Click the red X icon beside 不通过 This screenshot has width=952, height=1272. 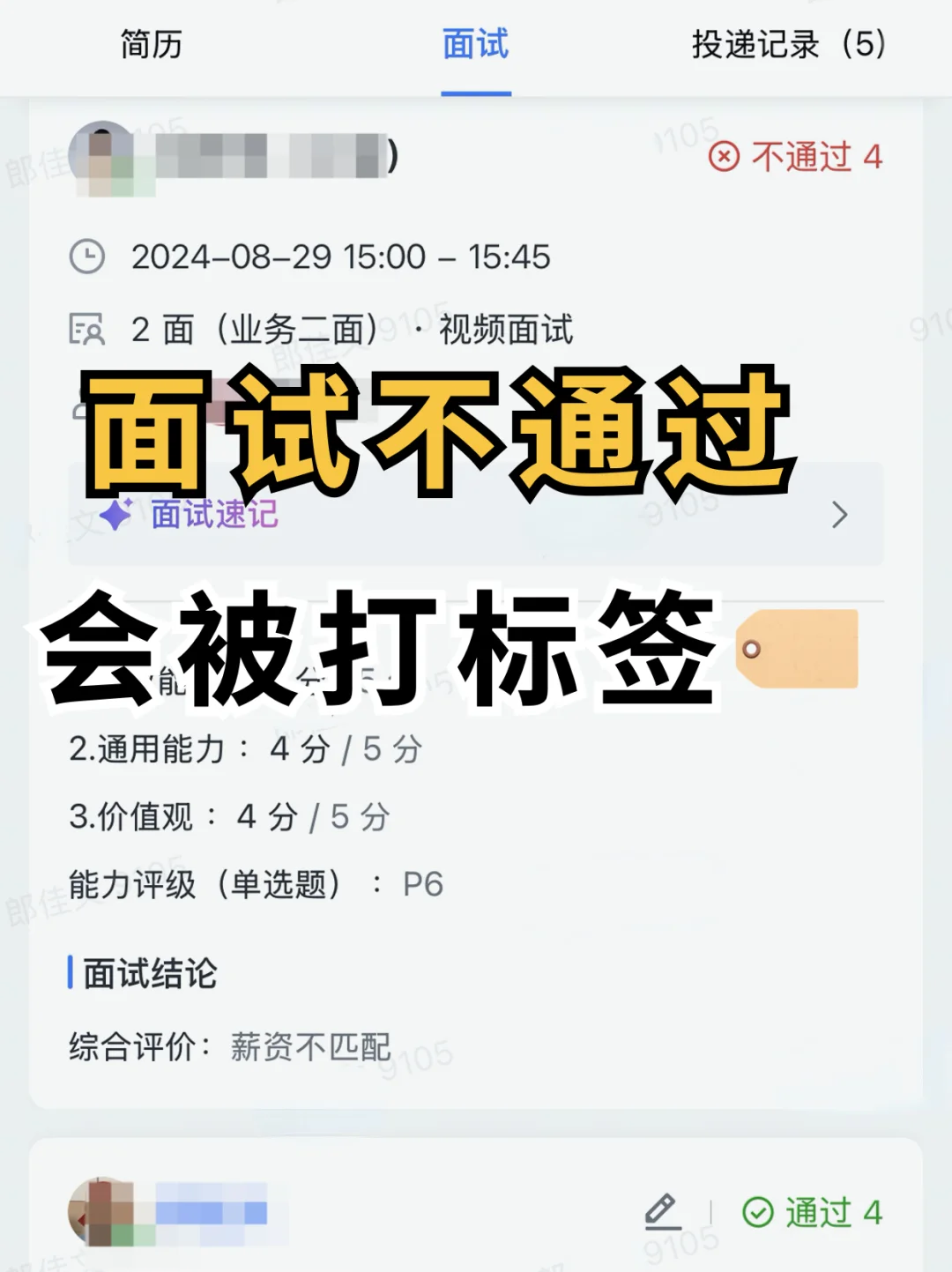(x=725, y=158)
